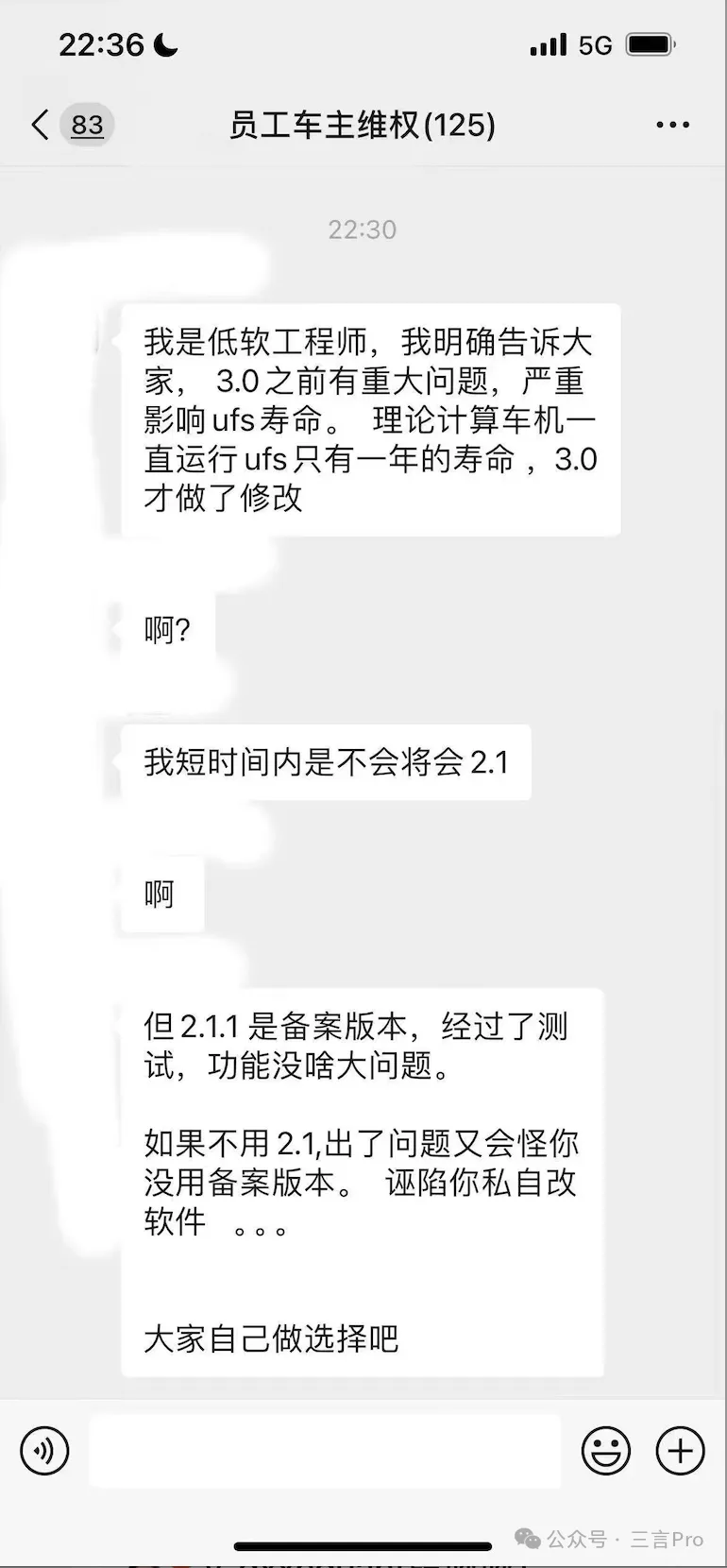727x1568 pixels.
Task: Open the emoji picker
Action: 606,1451
